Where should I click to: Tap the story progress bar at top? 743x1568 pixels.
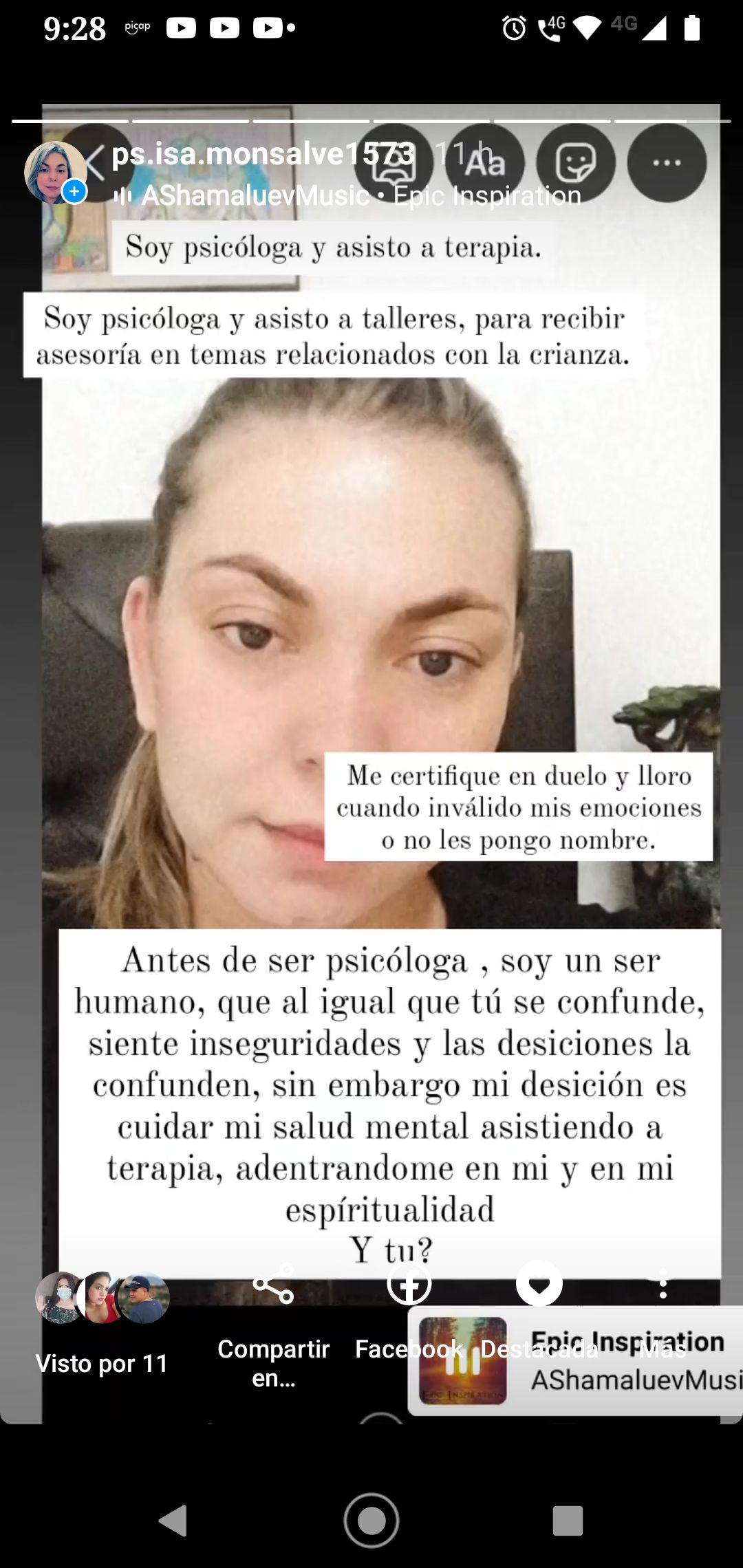[x=371, y=117]
